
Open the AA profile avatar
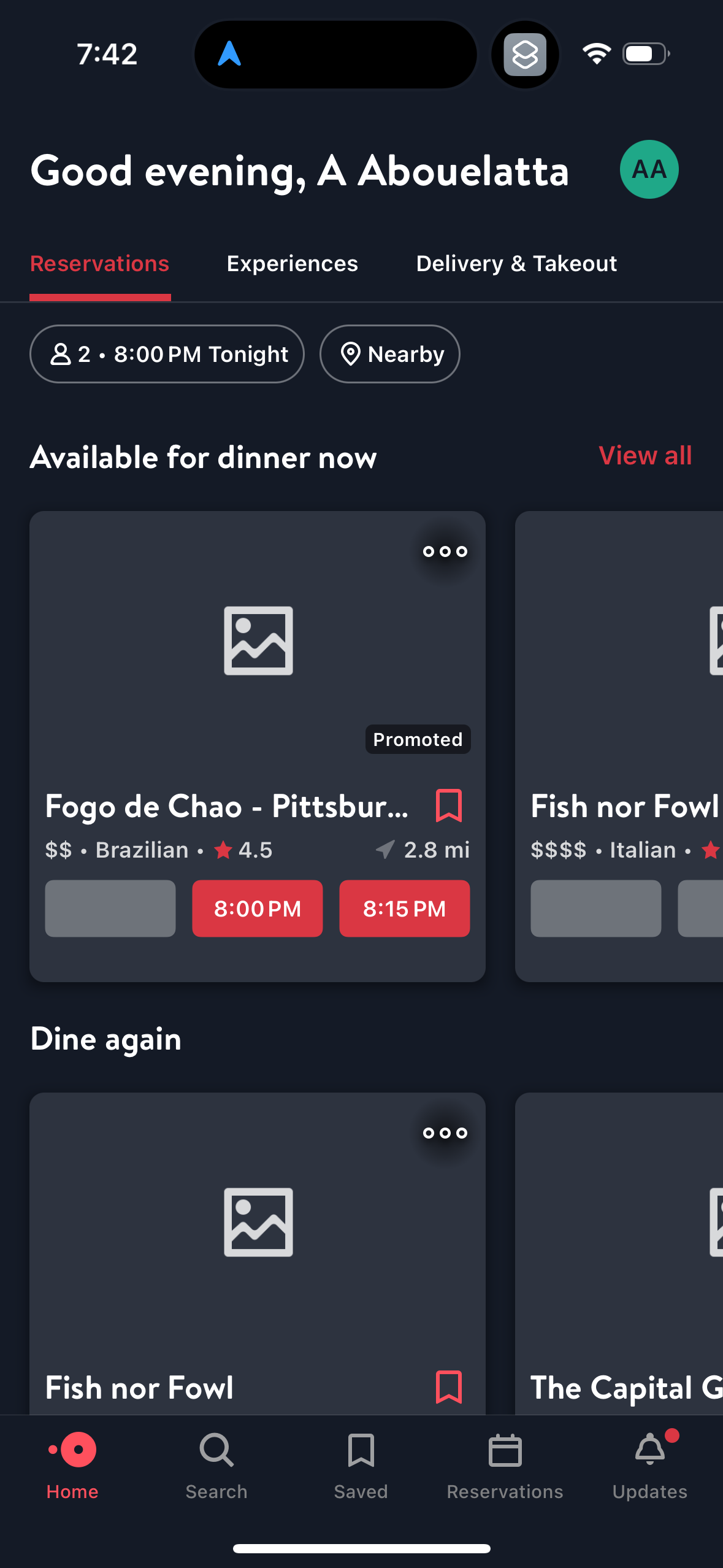click(x=649, y=170)
